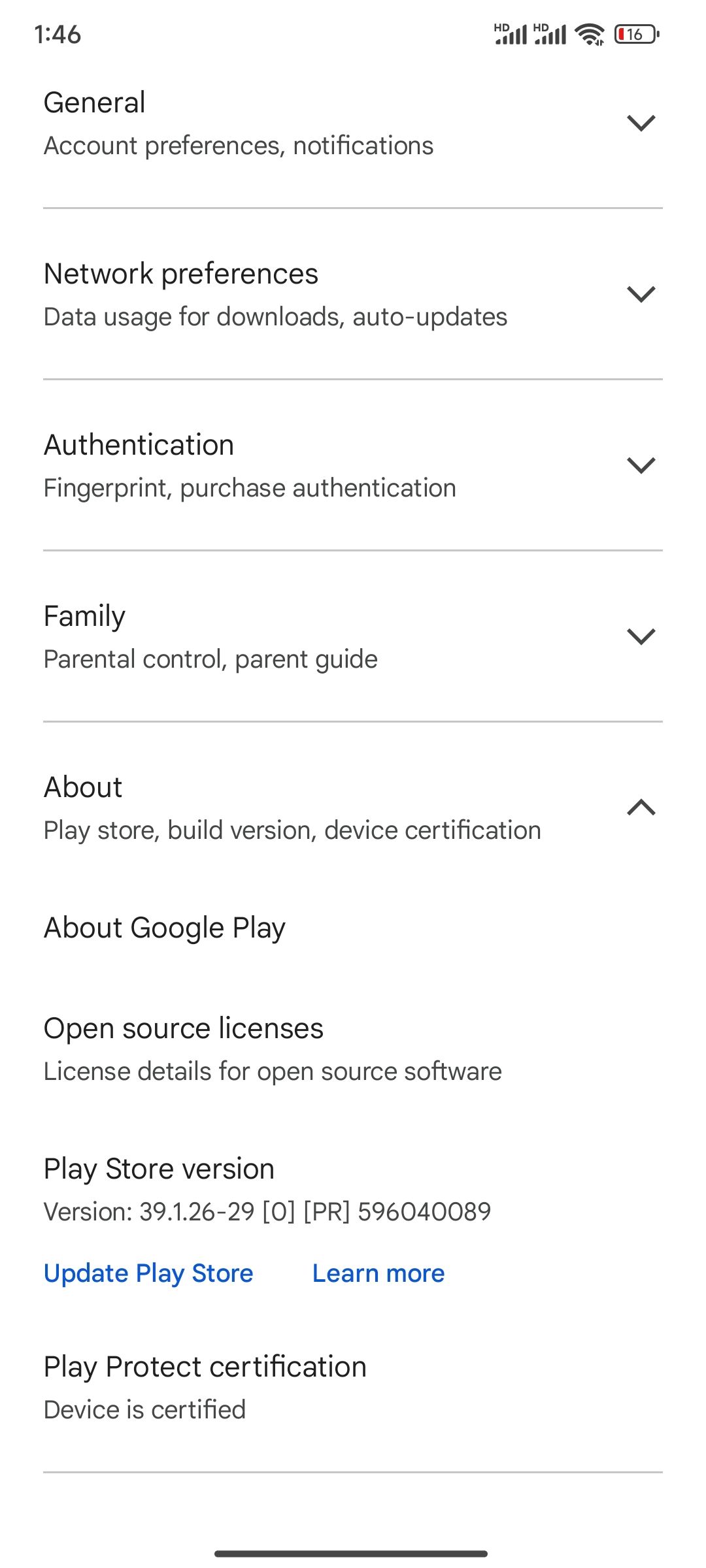The image size is (706, 1568).
Task: Tap Update Play Store link
Action: pyautogui.click(x=148, y=1273)
